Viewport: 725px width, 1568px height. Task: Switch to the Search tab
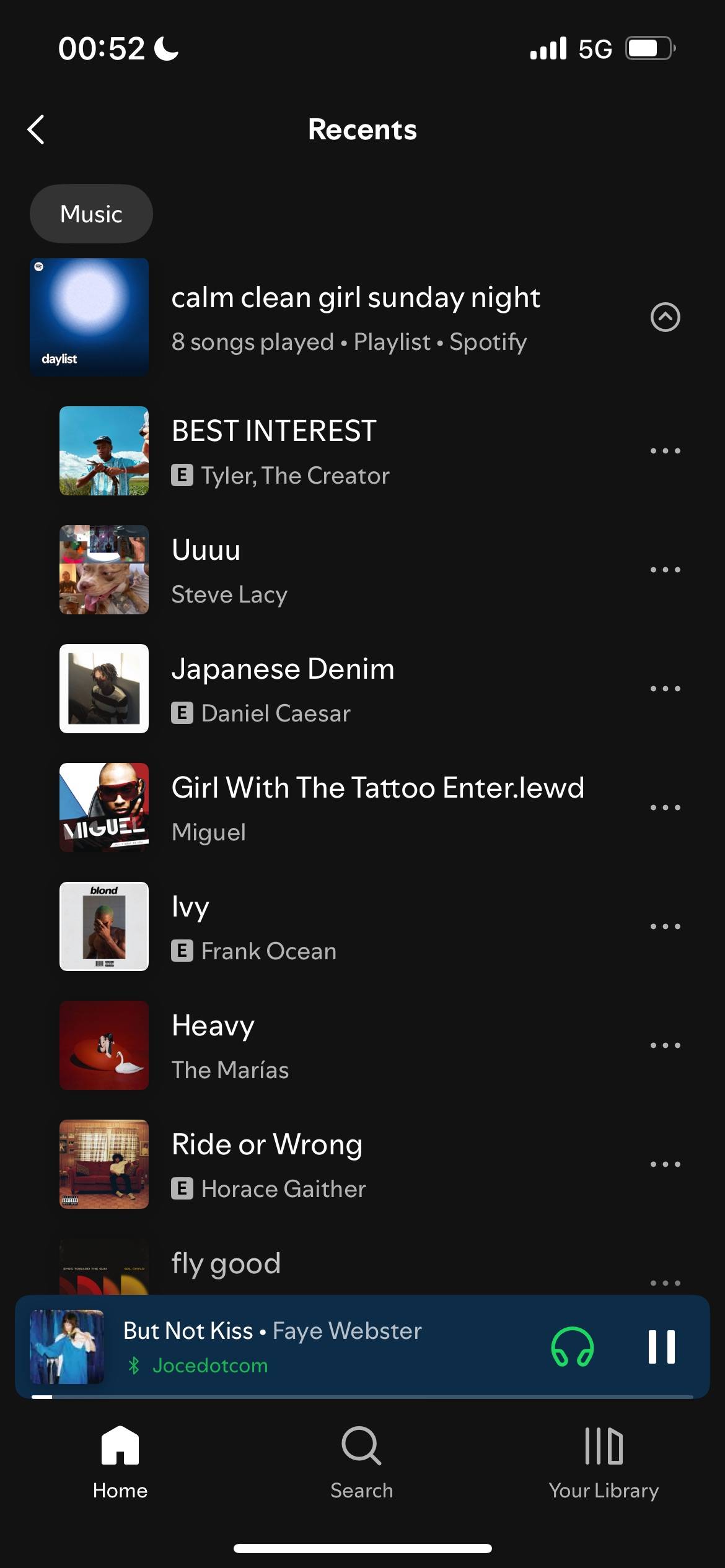(x=362, y=1463)
